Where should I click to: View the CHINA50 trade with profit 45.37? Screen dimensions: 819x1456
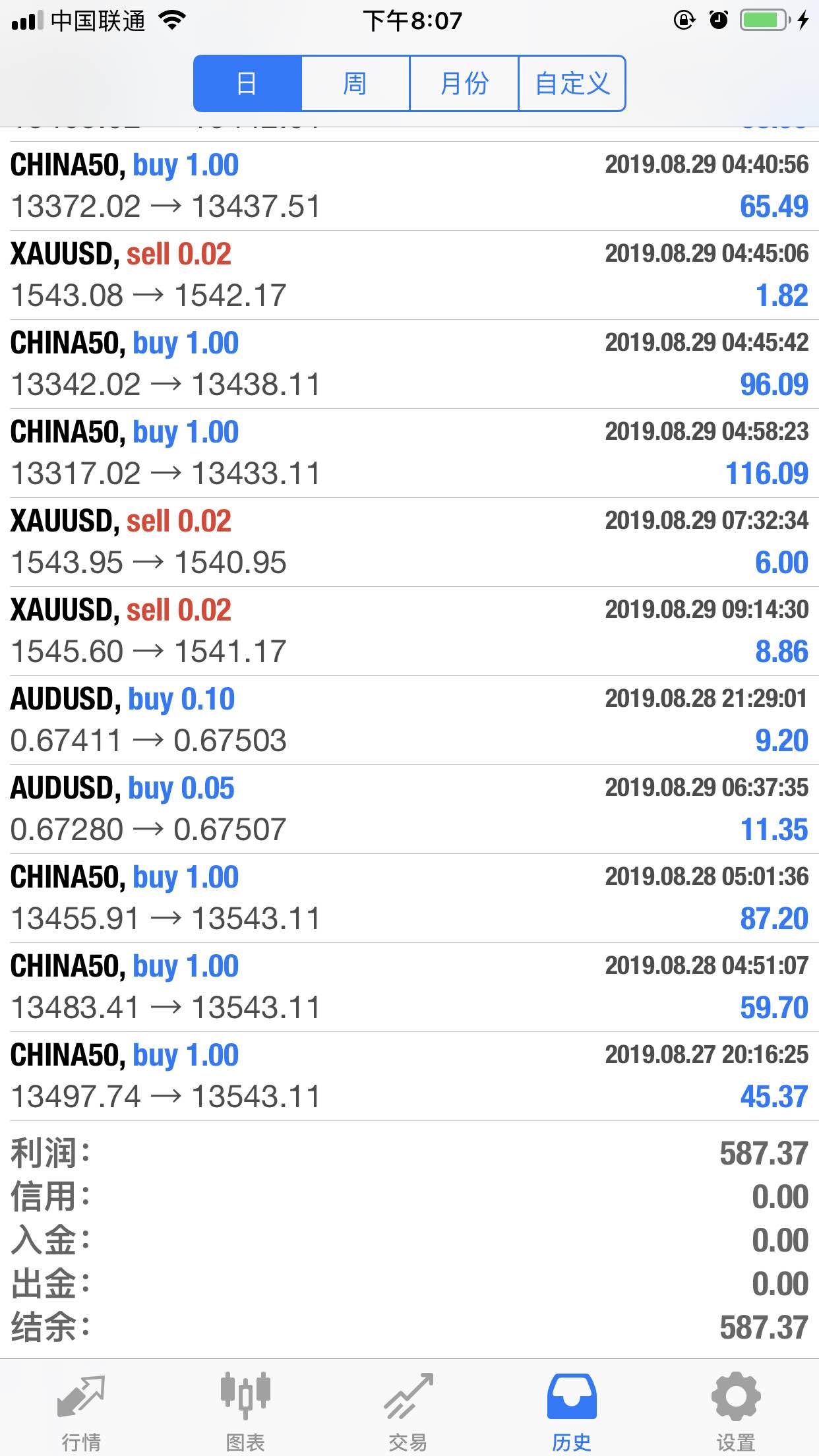point(409,1076)
